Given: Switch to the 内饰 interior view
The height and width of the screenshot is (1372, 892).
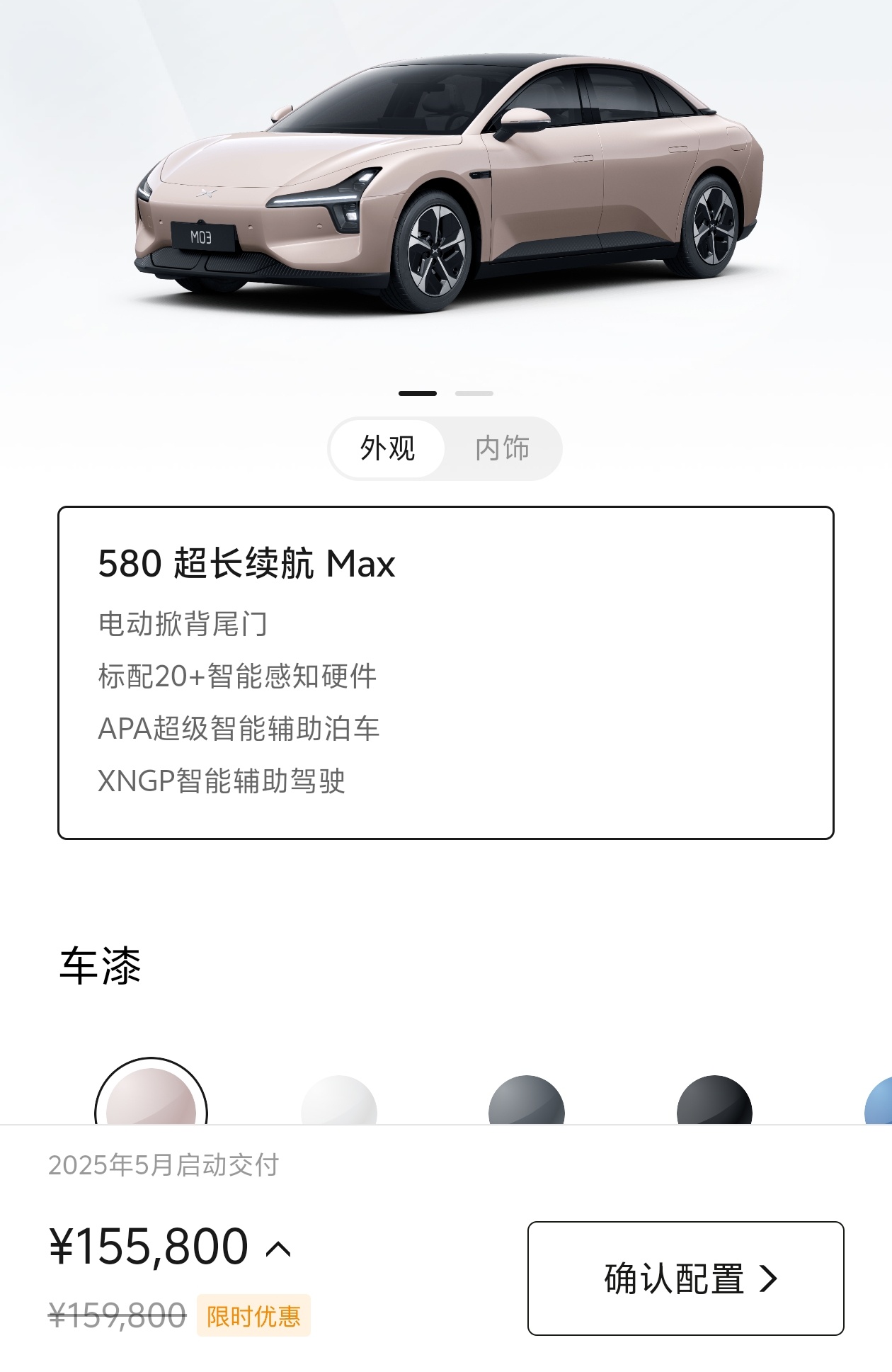Looking at the screenshot, I should [502, 448].
